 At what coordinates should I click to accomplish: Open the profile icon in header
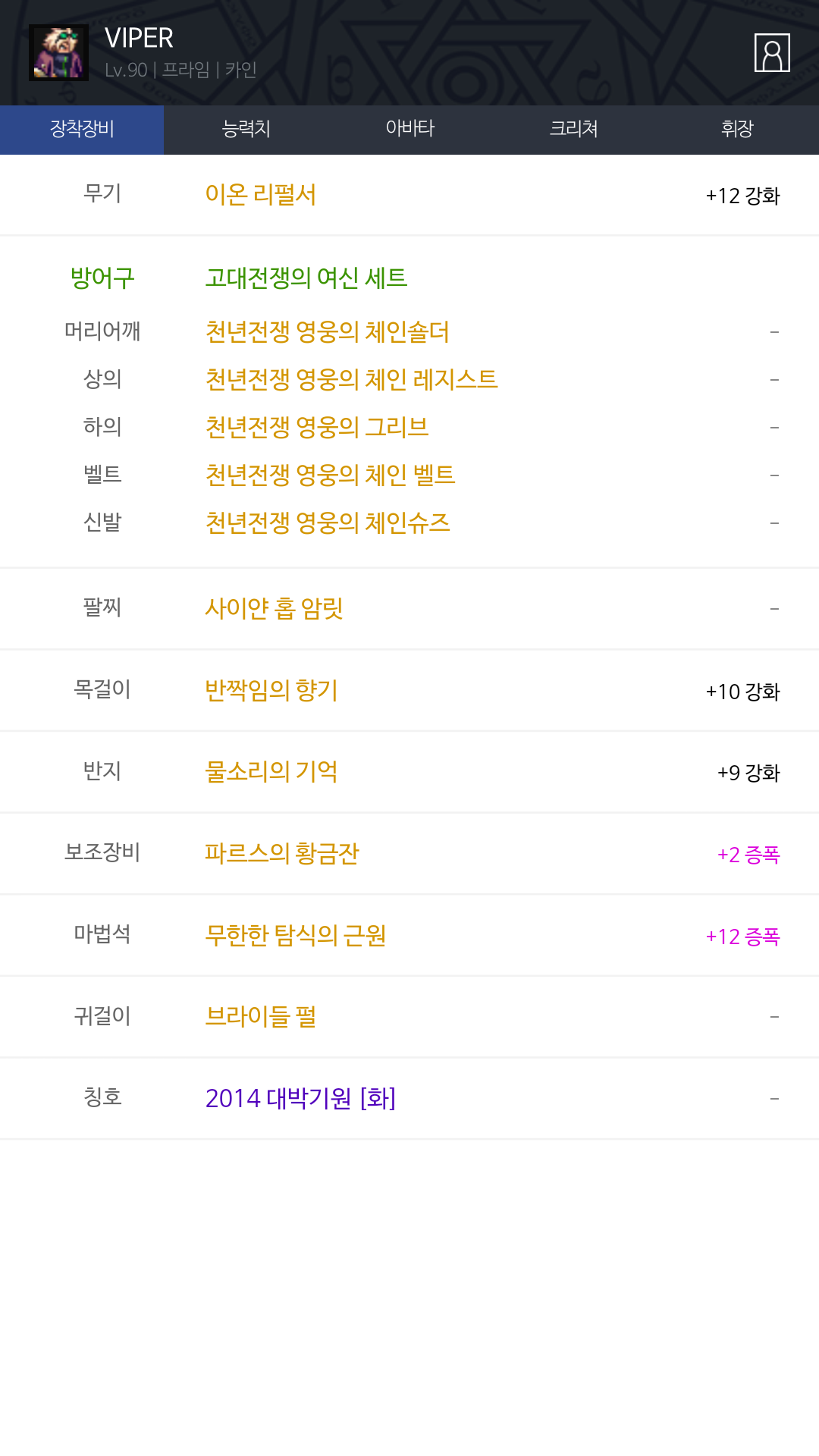(772, 53)
